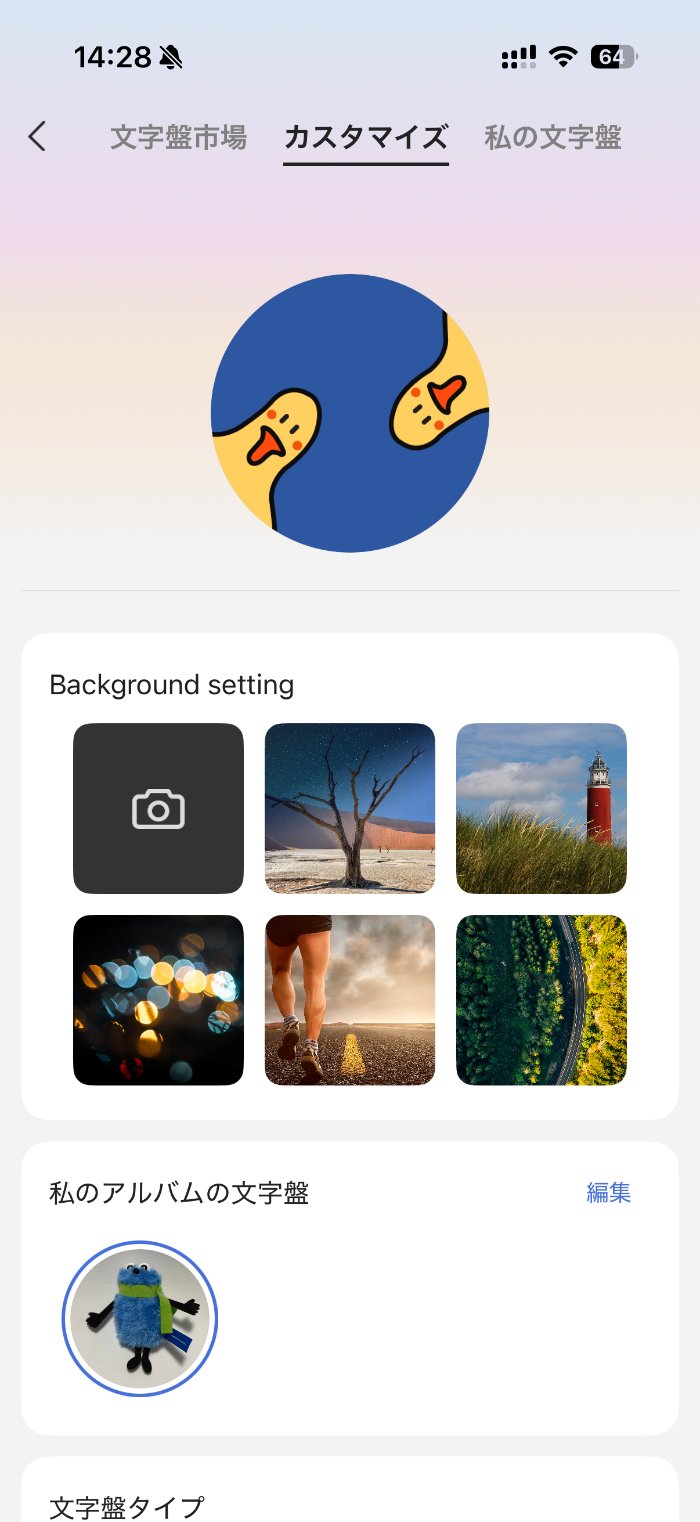The width and height of the screenshot is (700, 1522).
Task: Select the red lighthouse background
Action: coord(541,808)
